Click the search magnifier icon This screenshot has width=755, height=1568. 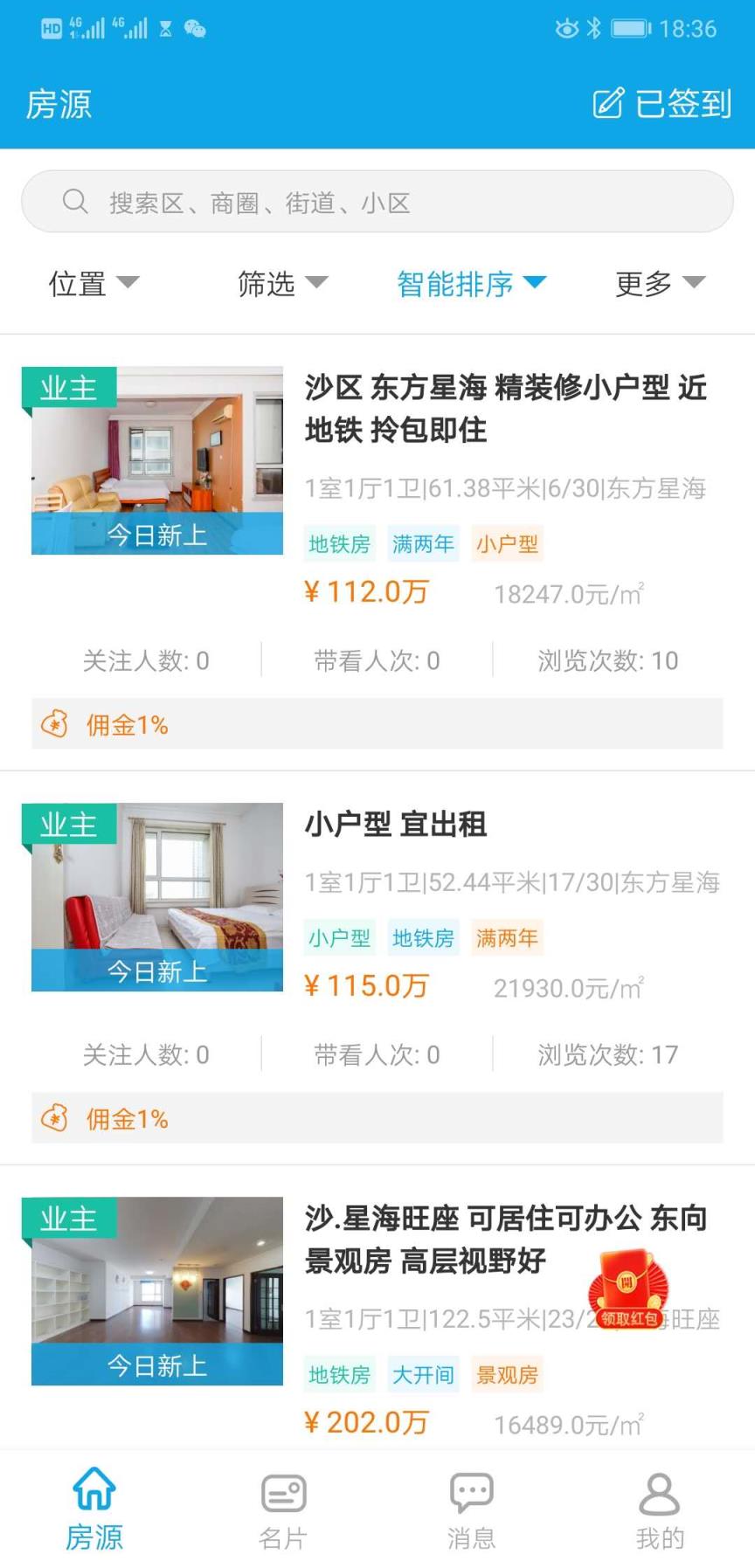75,201
